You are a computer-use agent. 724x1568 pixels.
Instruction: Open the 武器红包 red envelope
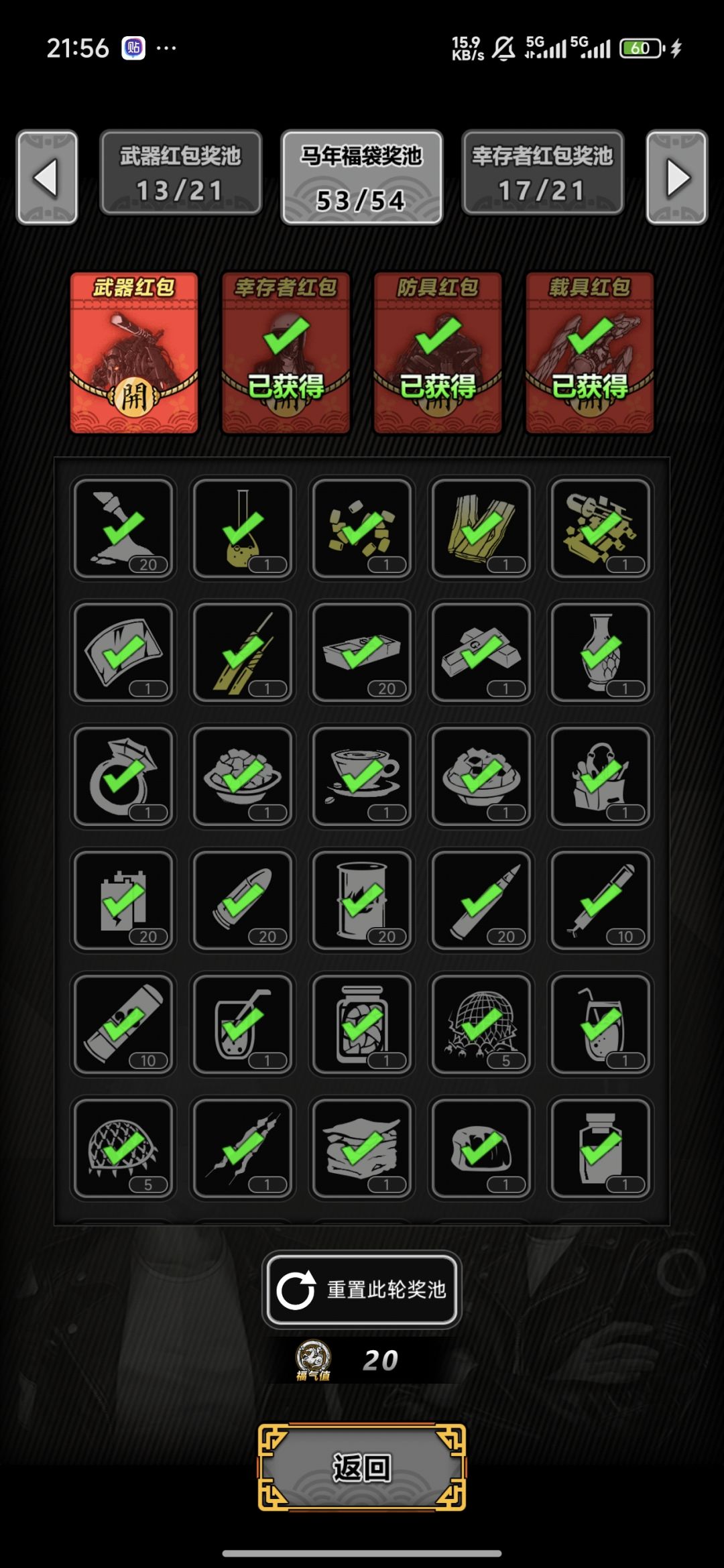[134, 353]
